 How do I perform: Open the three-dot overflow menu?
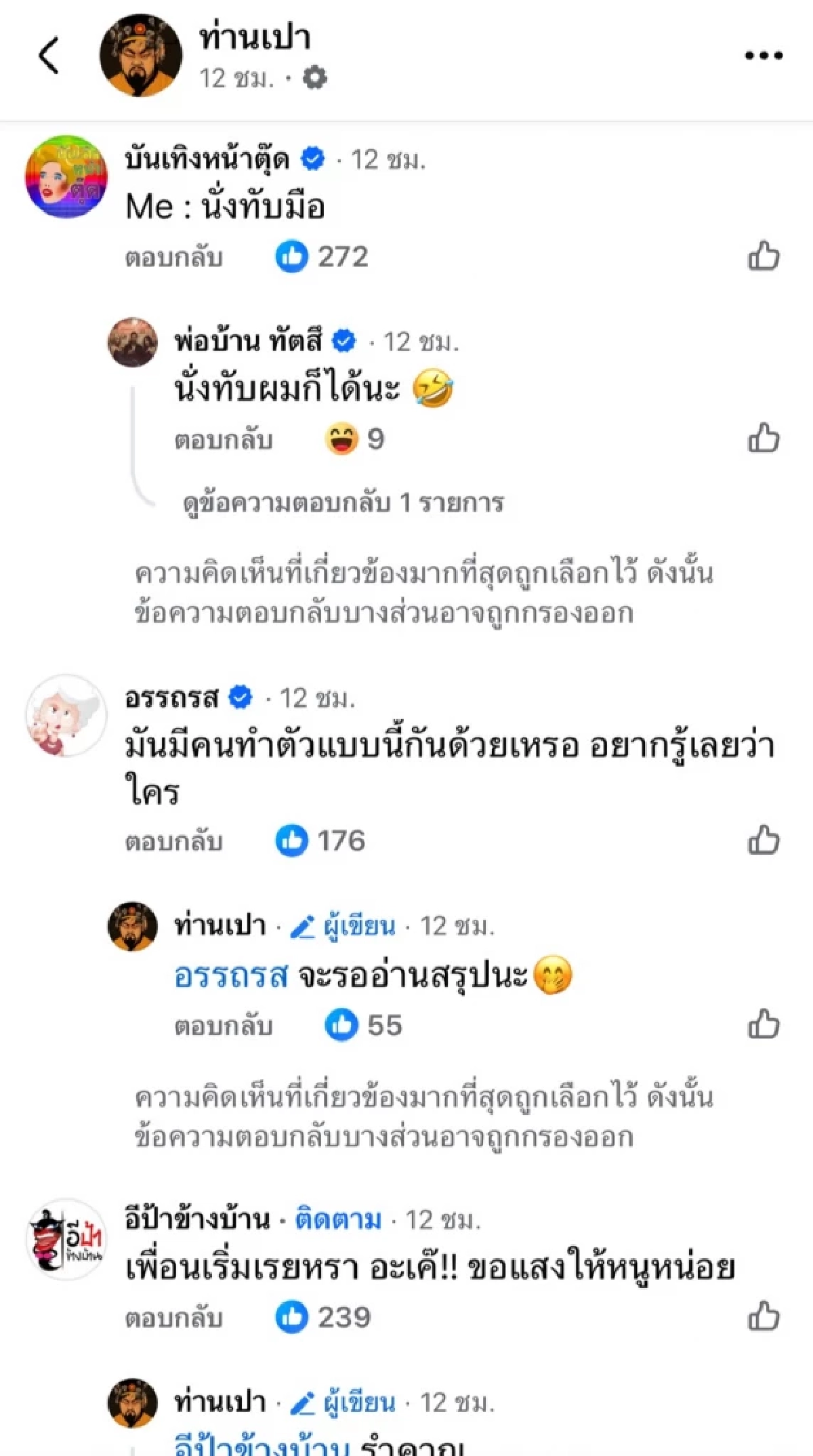(764, 56)
